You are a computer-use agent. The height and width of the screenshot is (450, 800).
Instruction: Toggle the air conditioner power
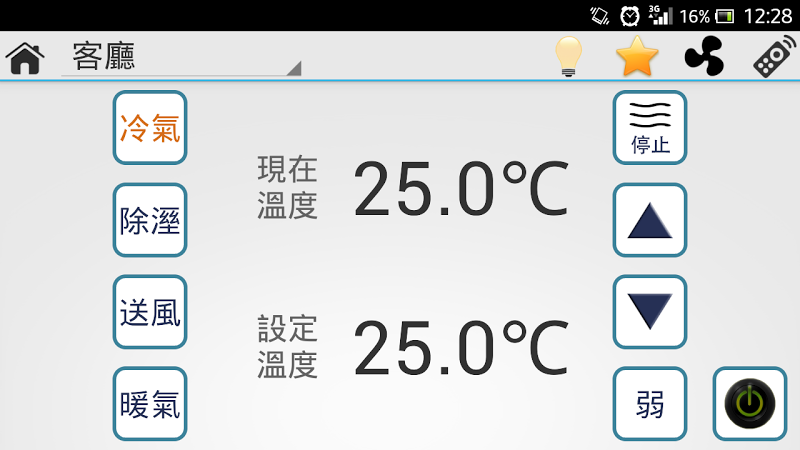[x=749, y=404]
